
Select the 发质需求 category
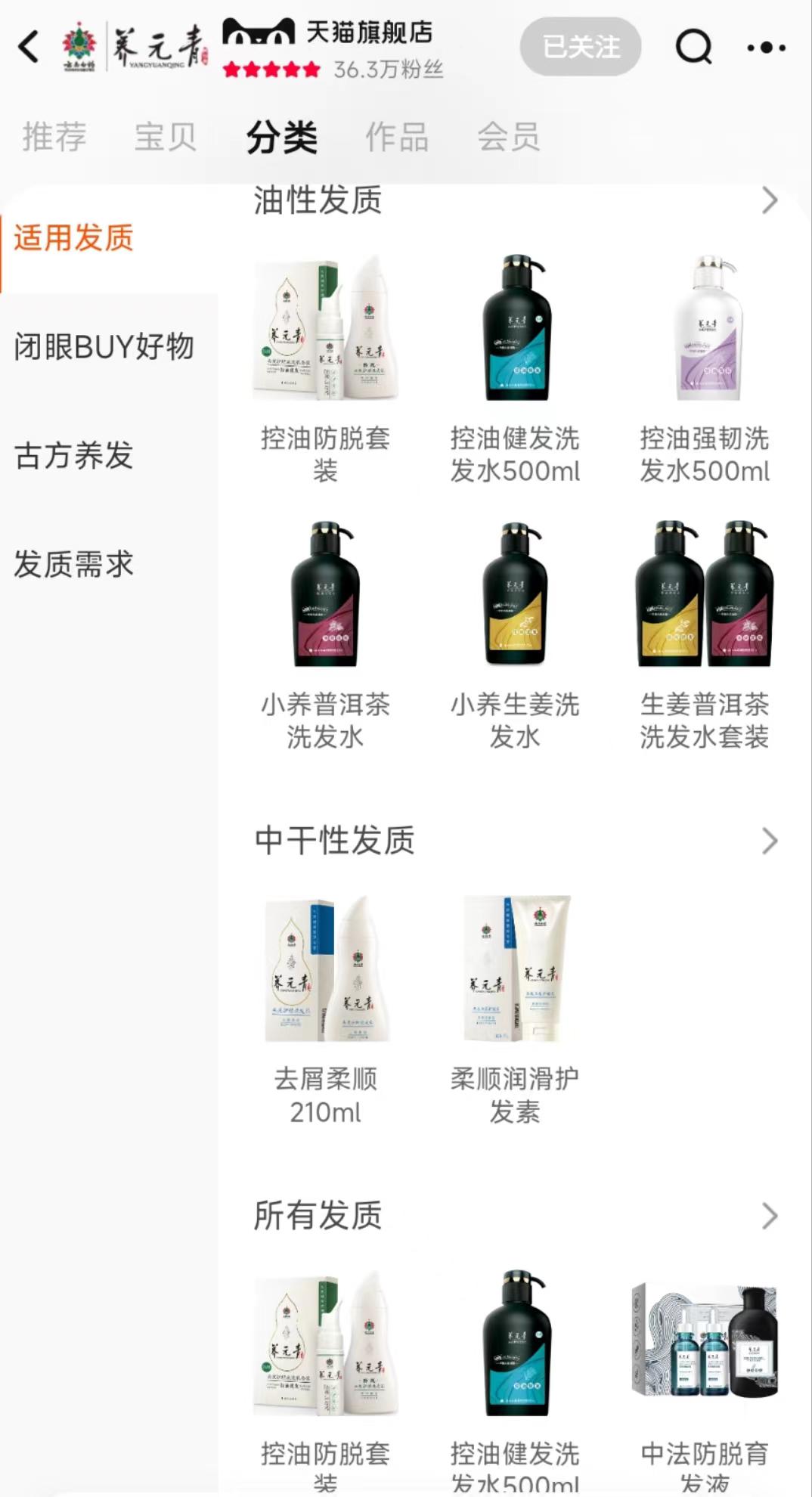point(74,565)
